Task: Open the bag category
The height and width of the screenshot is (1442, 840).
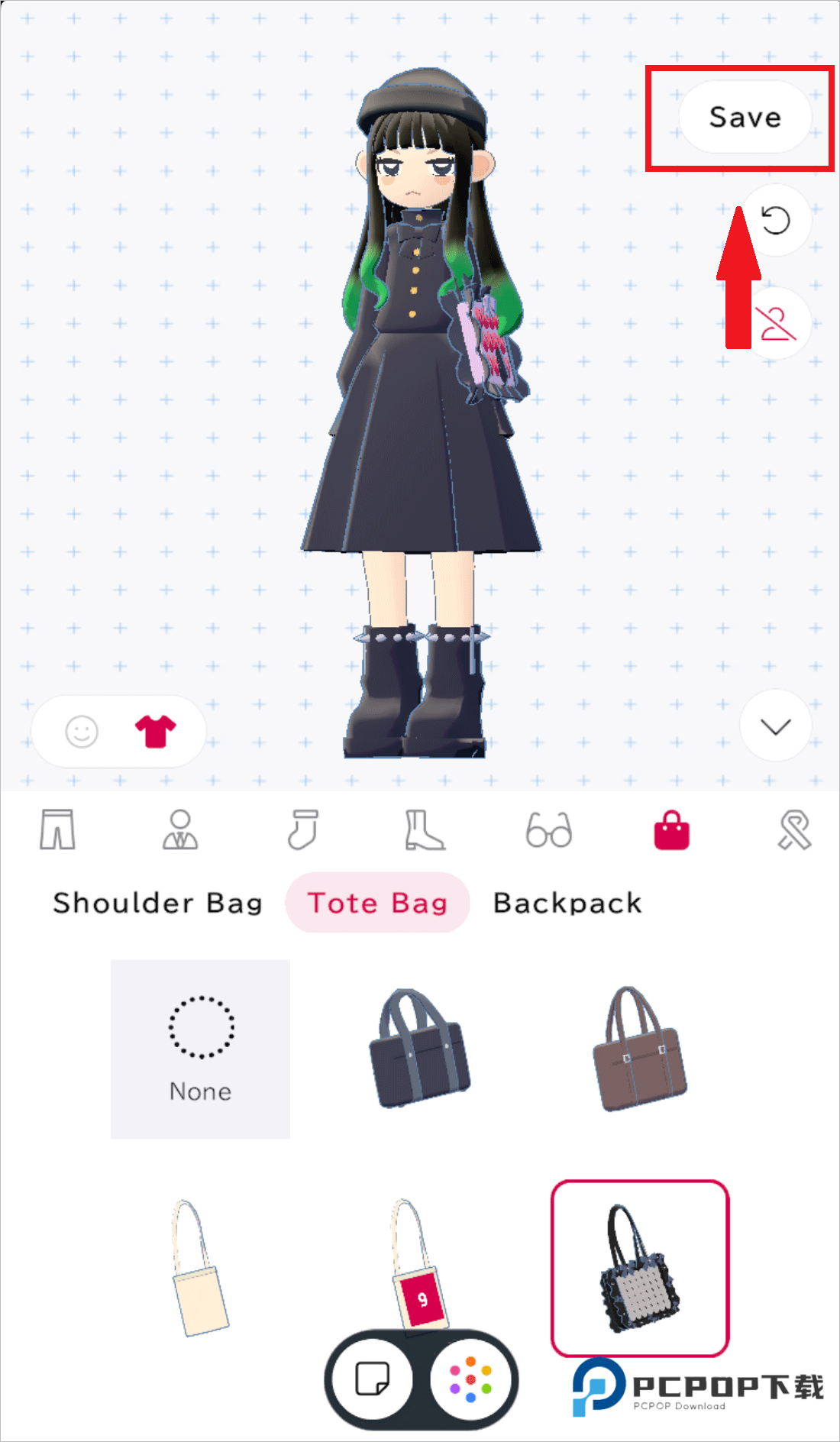Action: coord(671,830)
